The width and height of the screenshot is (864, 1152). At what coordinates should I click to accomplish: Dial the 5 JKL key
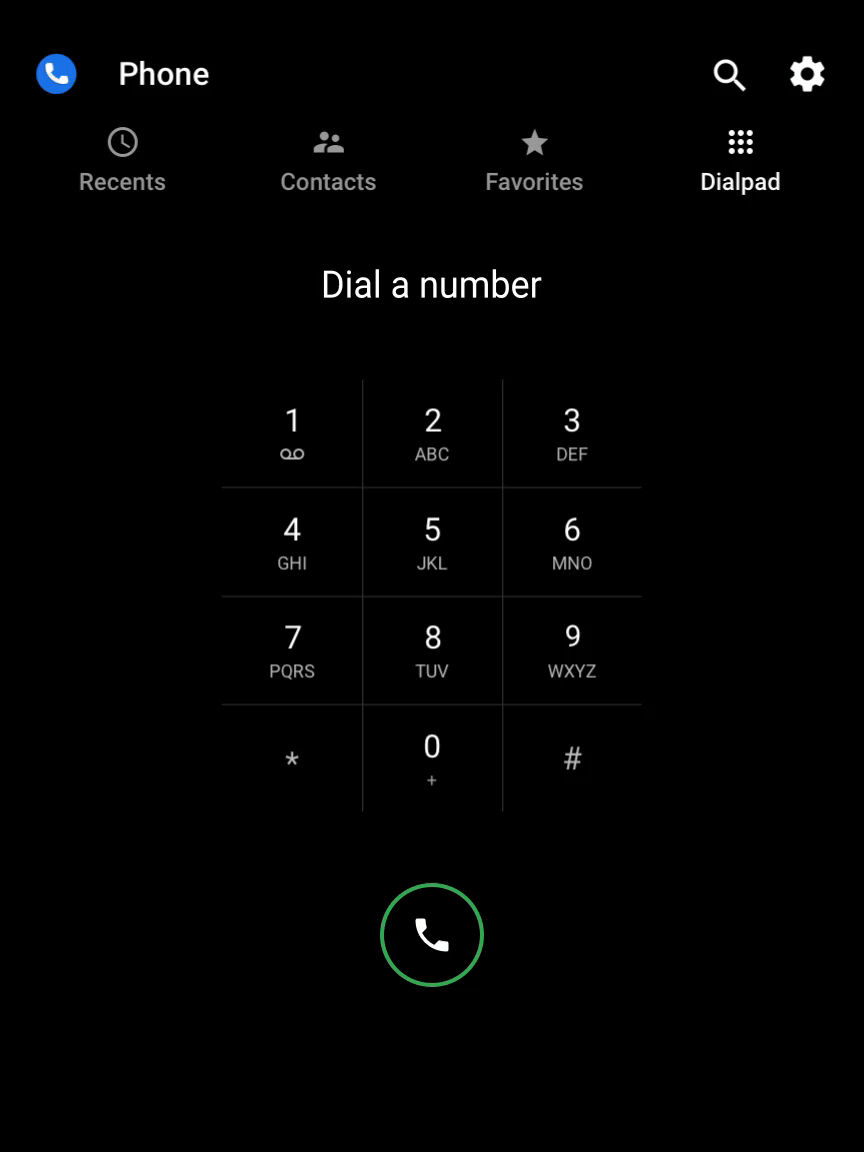(432, 542)
